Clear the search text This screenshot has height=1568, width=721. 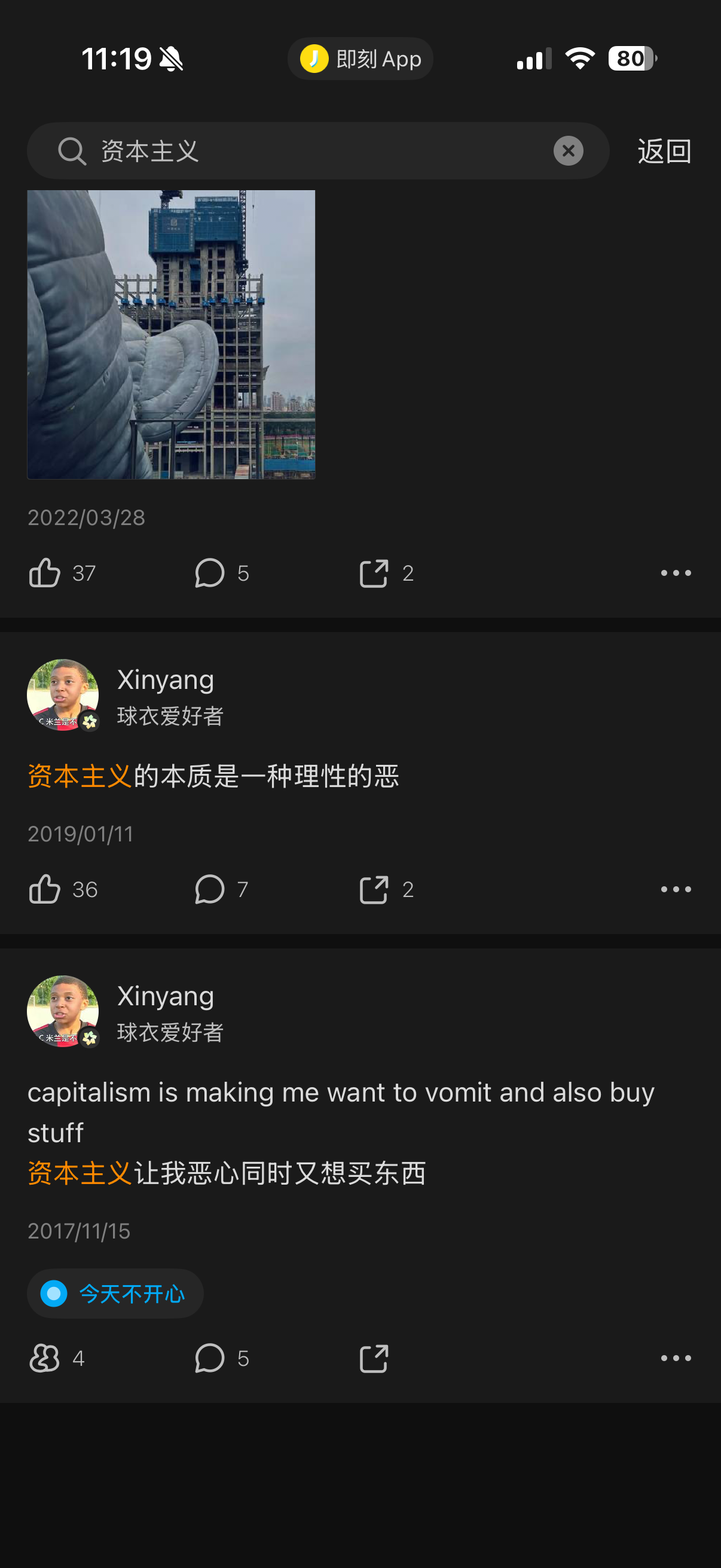click(569, 151)
